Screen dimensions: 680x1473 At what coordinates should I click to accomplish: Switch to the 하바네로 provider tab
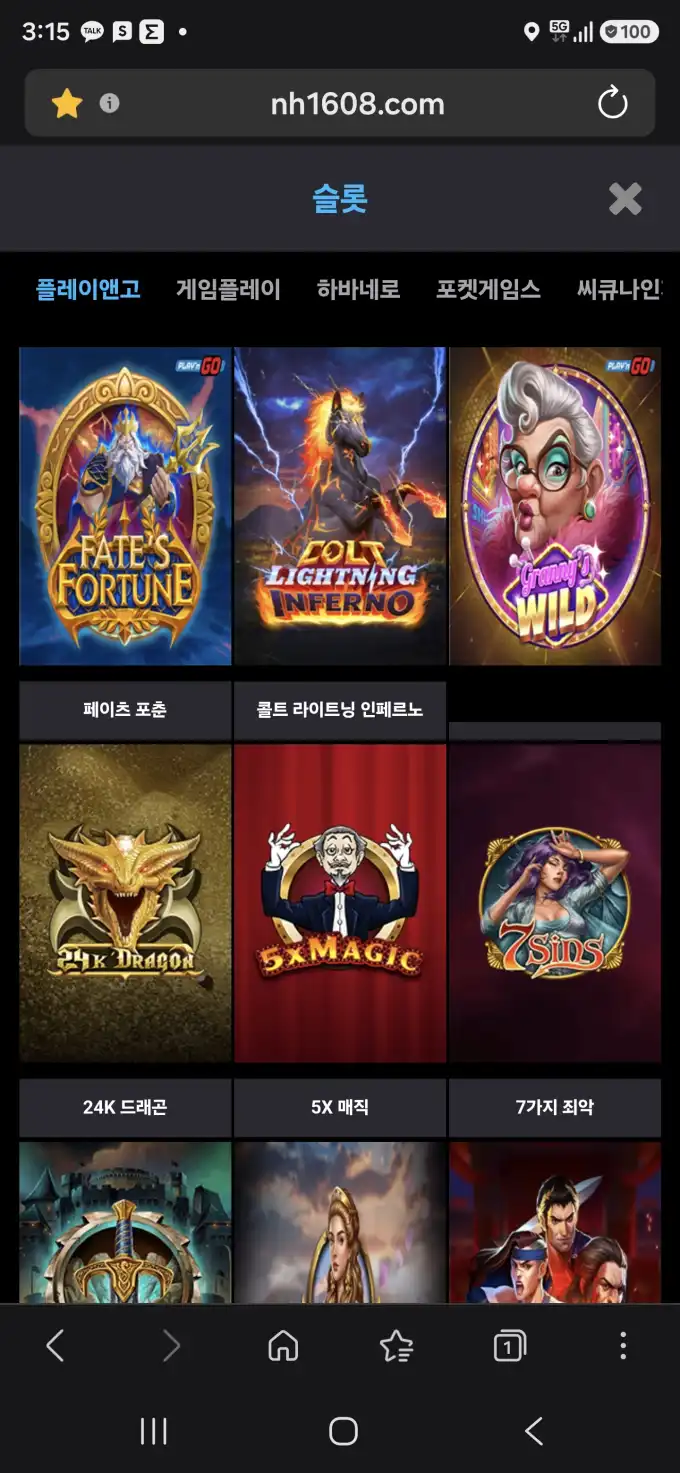tap(358, 290)
